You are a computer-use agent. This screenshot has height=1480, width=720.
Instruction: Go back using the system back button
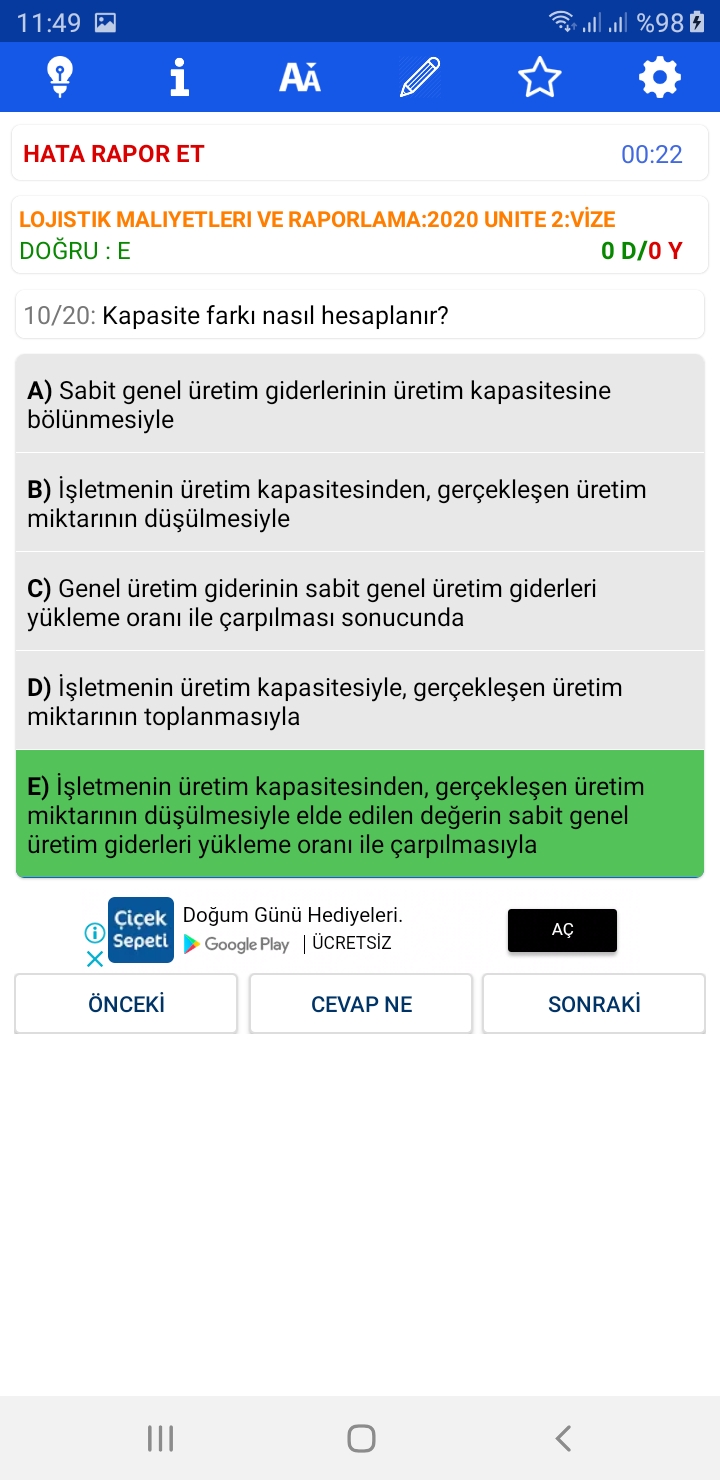click(563, 1438)
